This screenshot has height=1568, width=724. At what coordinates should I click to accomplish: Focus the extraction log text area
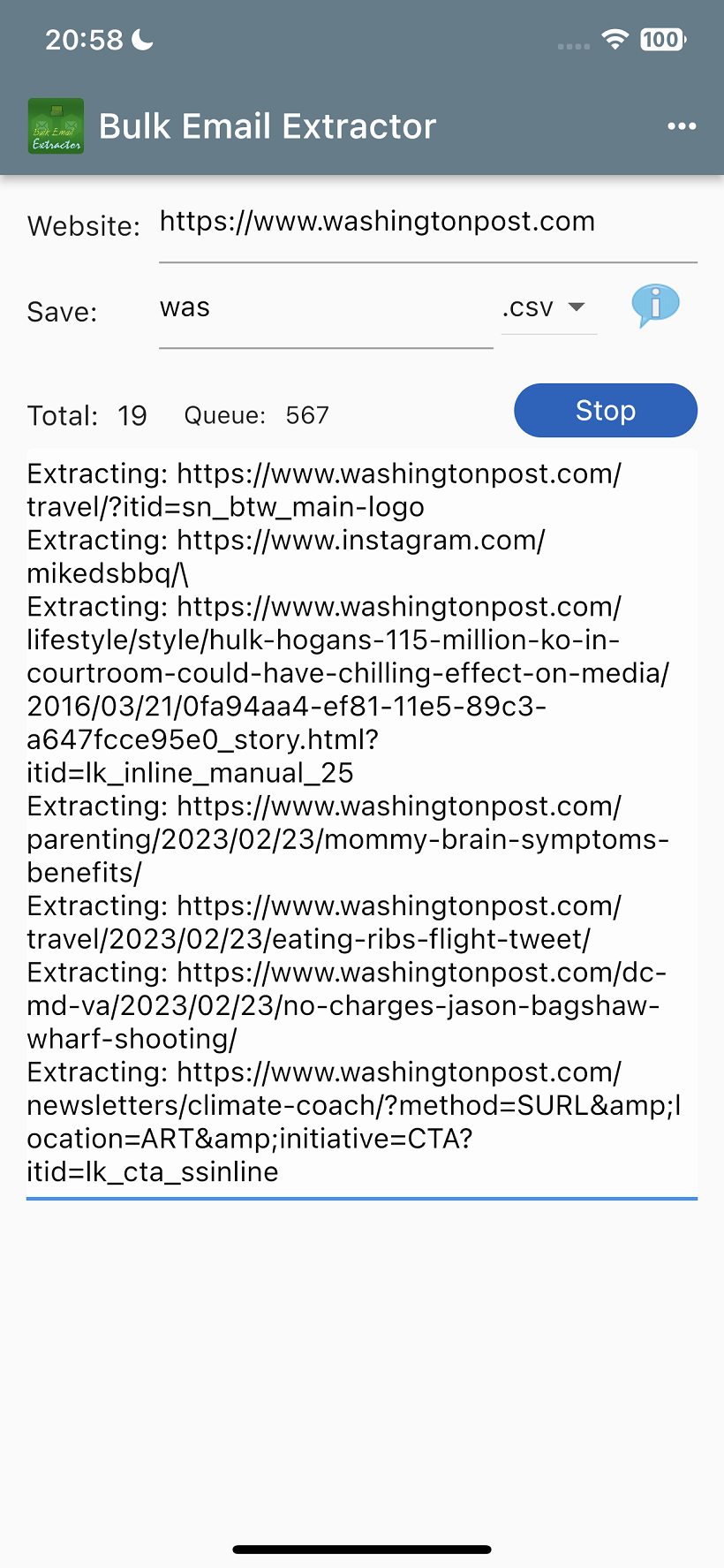(362, 822)
